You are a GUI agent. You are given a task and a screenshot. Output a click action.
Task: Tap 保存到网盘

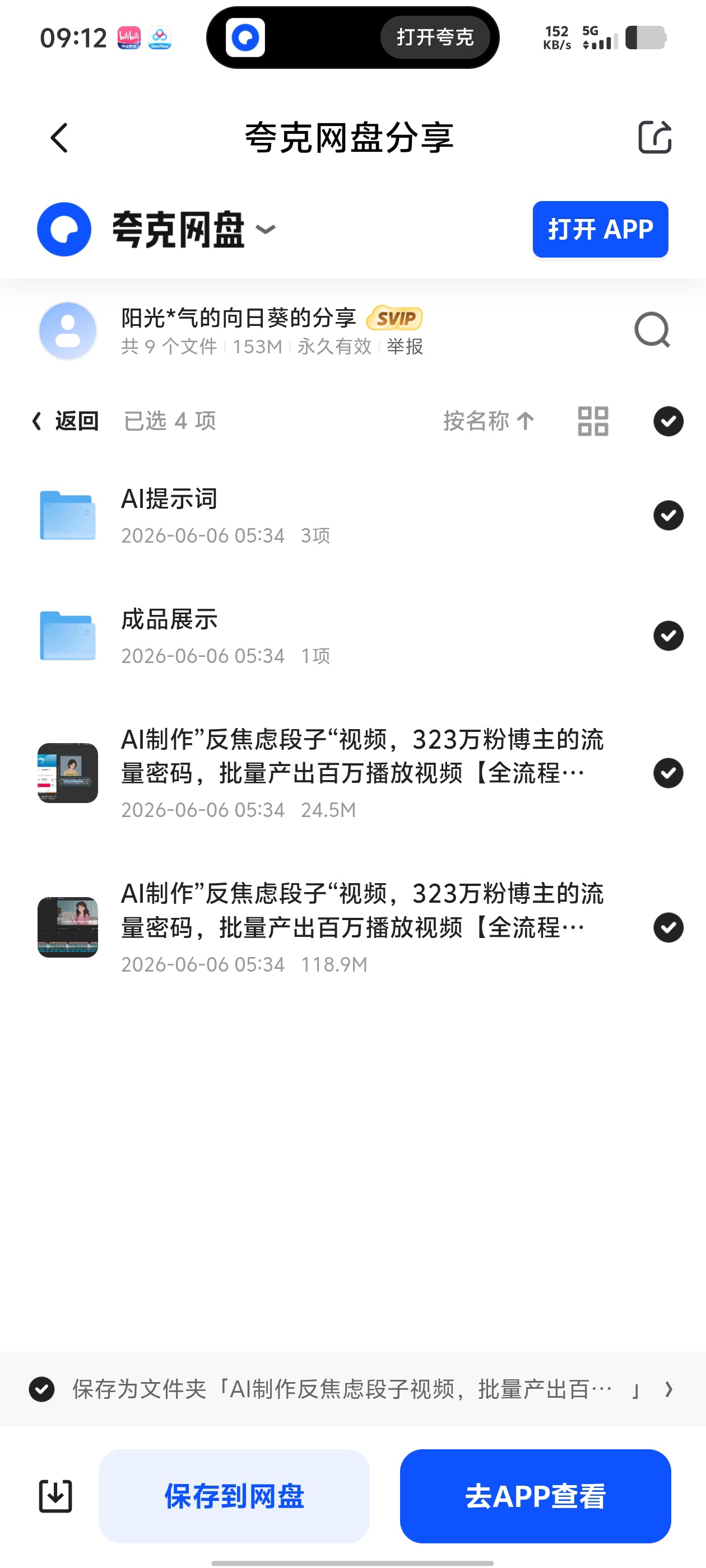(234, 1496)
